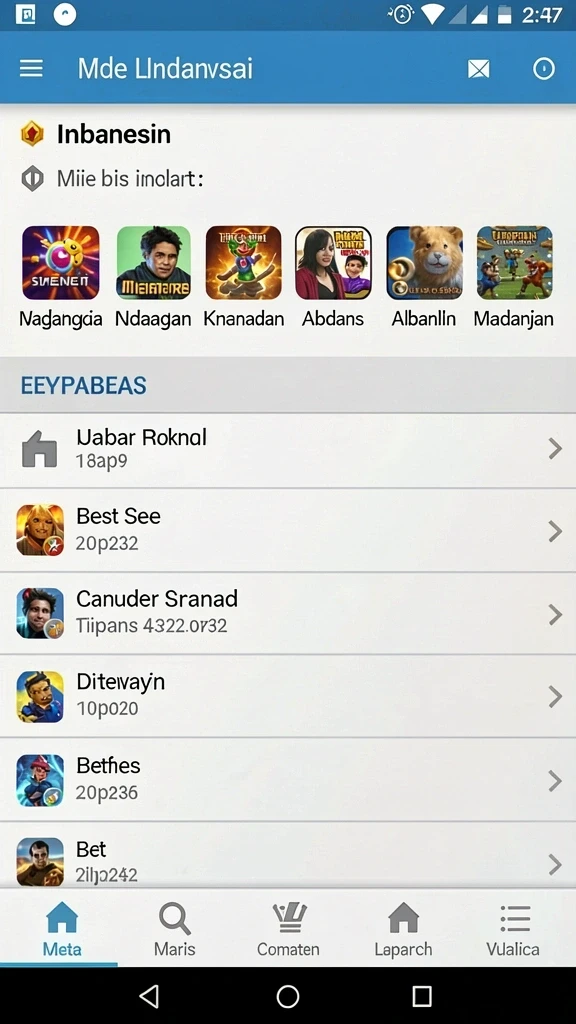
Task: Open the Betfies row
Action: (288, 780)
